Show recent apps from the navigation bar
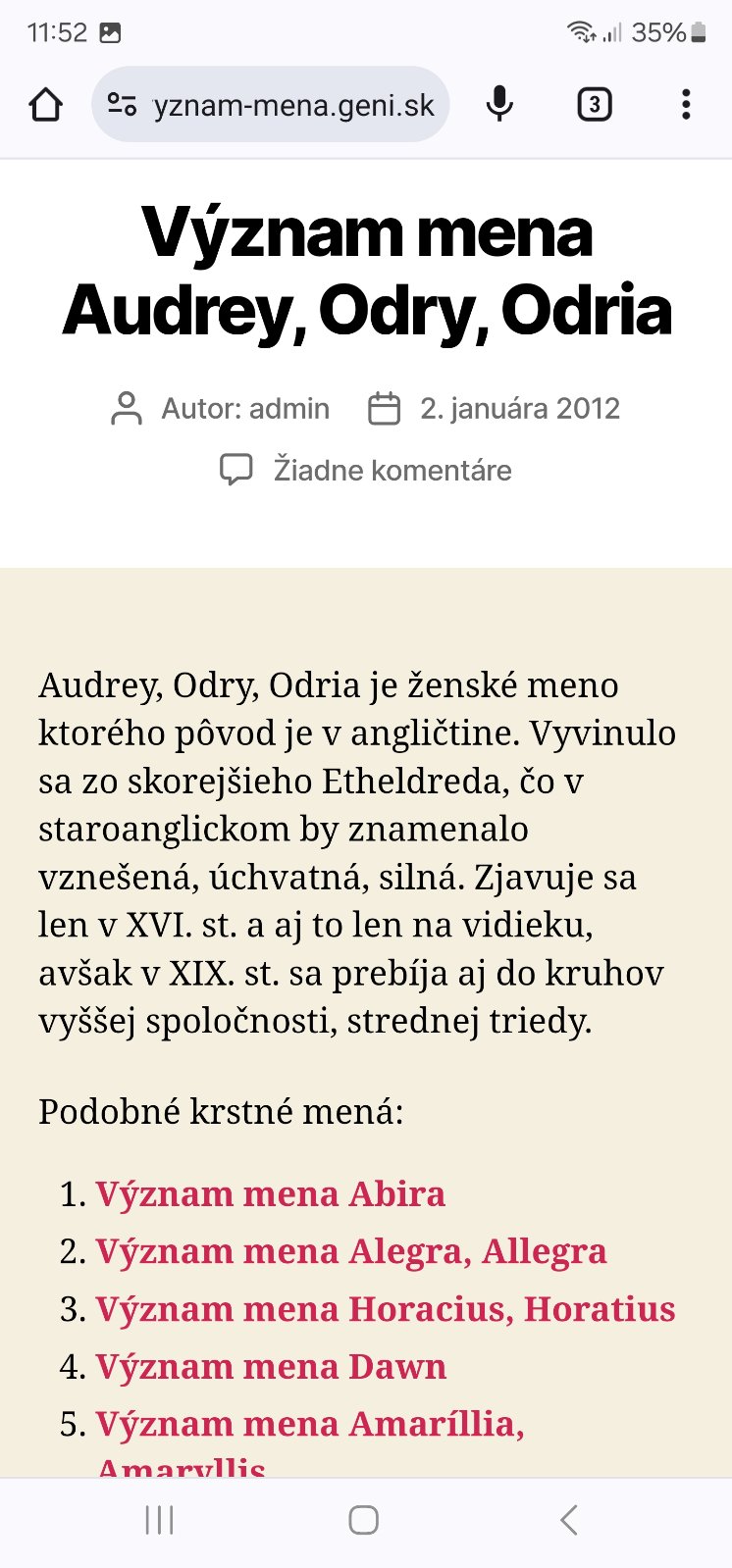This screenshot has width=732, height=1568. tap(159, 1520)
